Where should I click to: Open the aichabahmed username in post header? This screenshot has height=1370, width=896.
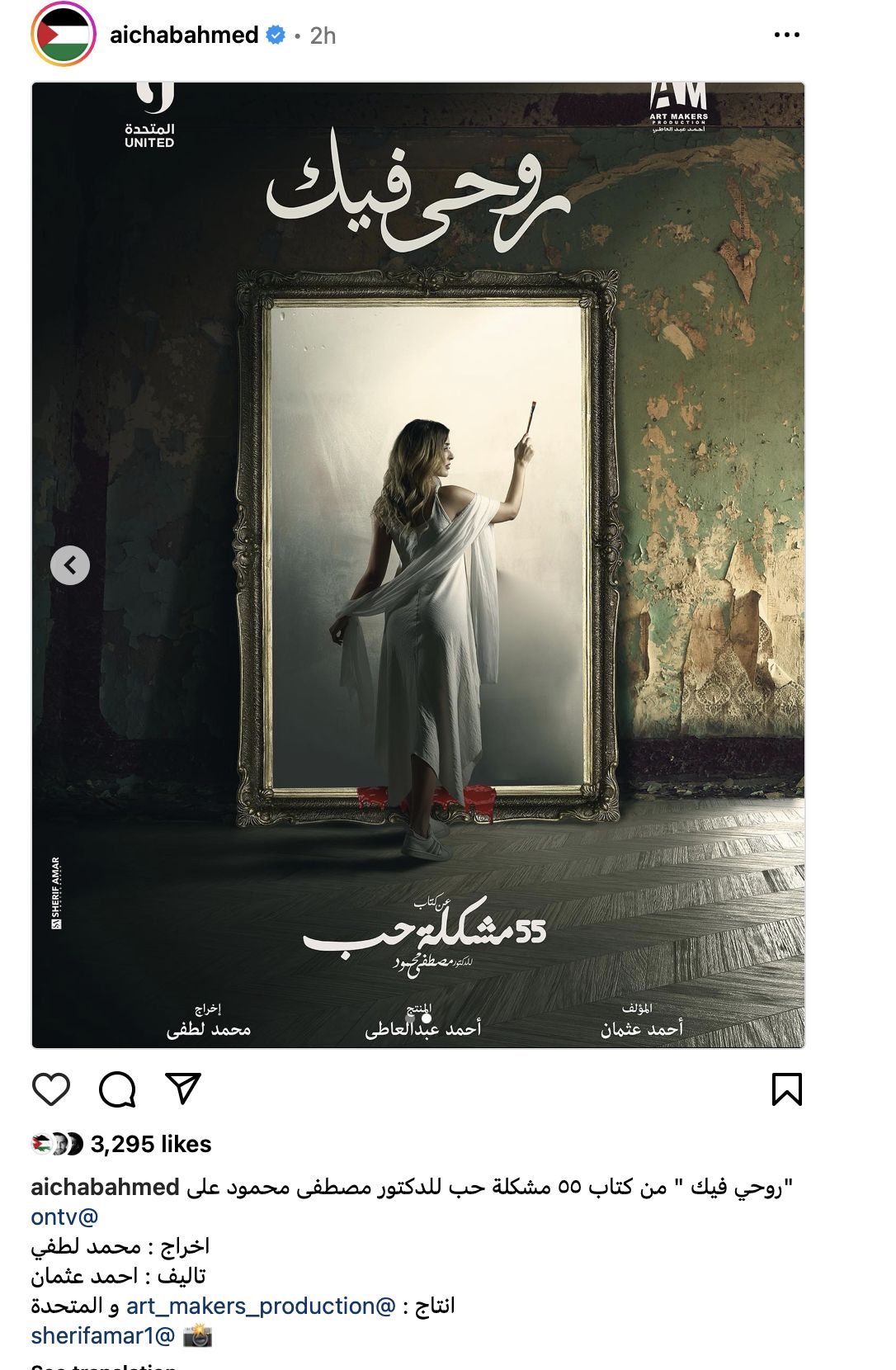click(184, 35)
